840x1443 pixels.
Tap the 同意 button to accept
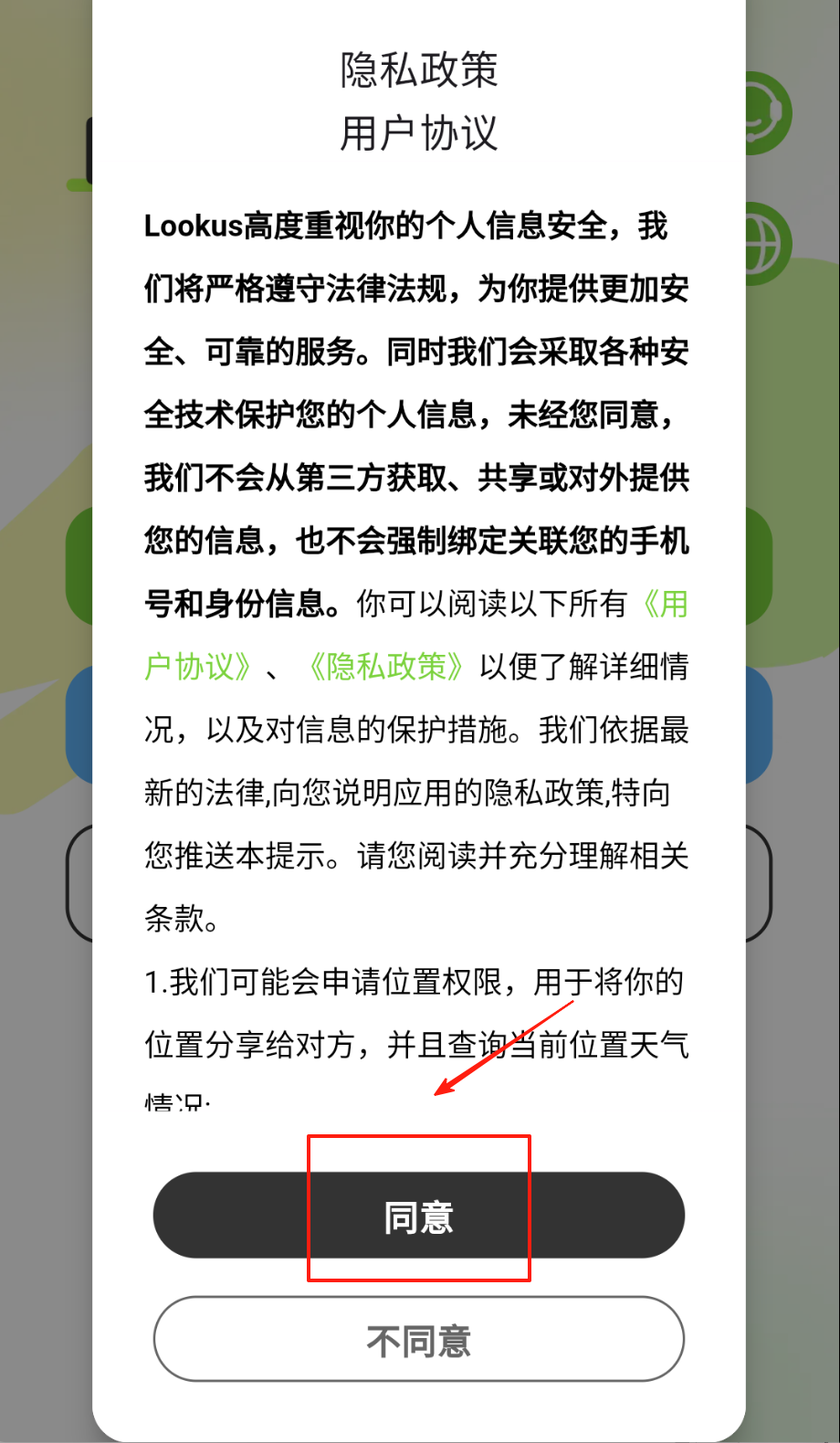[x=418, y=1216]
